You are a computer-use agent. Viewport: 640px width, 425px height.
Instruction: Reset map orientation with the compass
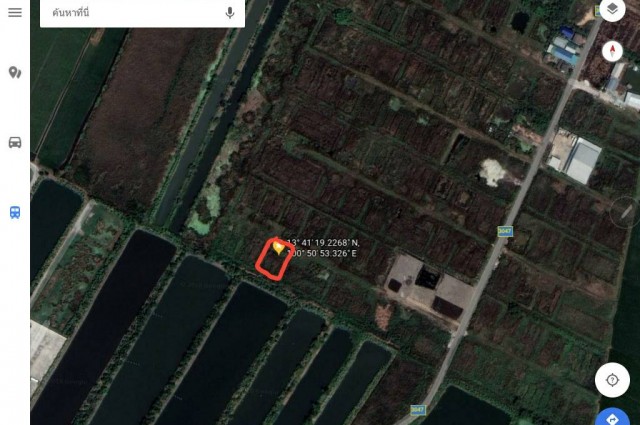pos(613,51)
